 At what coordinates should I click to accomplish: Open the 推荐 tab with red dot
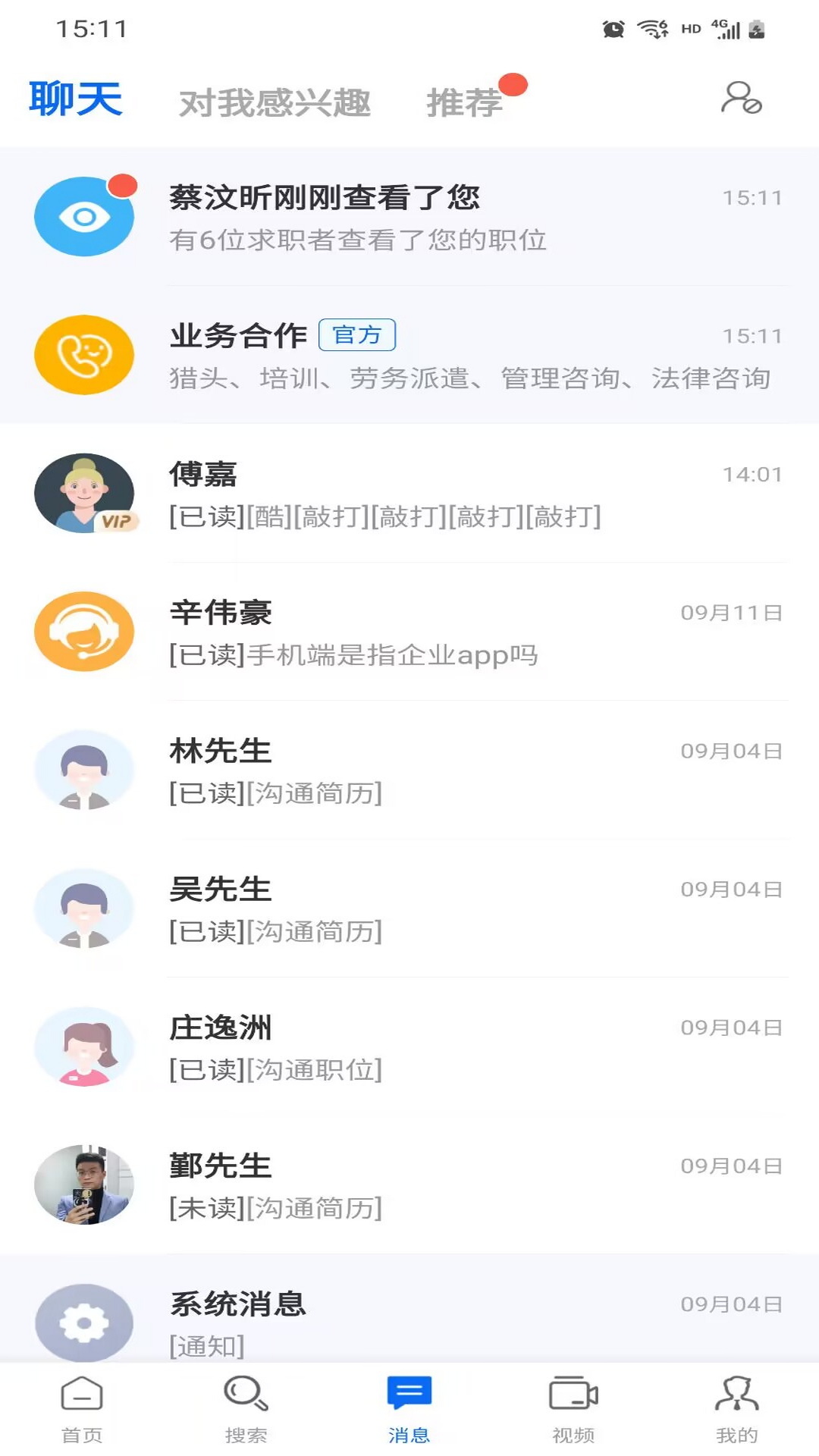(x=463, y=102)
